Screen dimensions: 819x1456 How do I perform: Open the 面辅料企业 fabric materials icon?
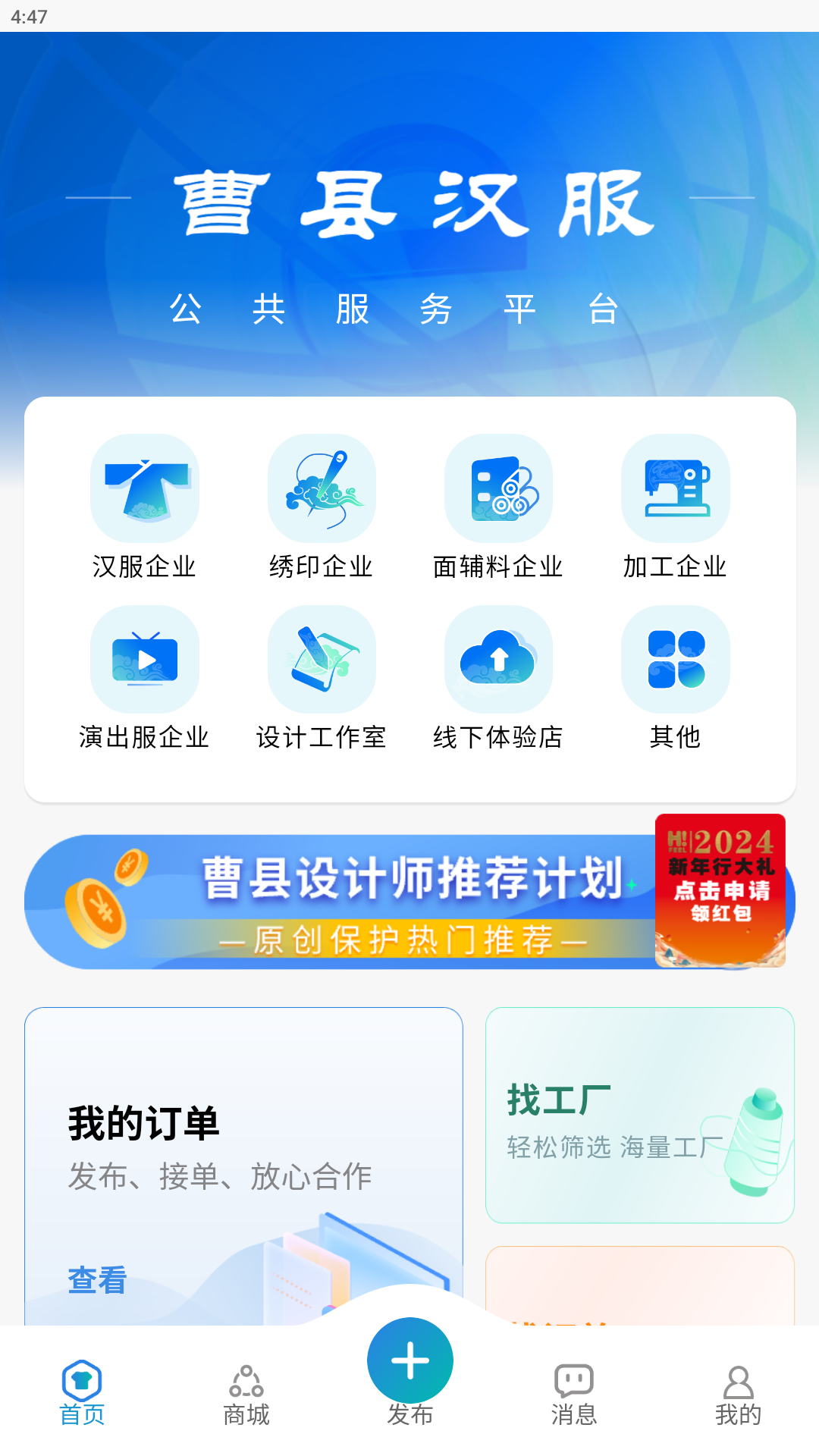pyautogui.click(x=497, y=489)
